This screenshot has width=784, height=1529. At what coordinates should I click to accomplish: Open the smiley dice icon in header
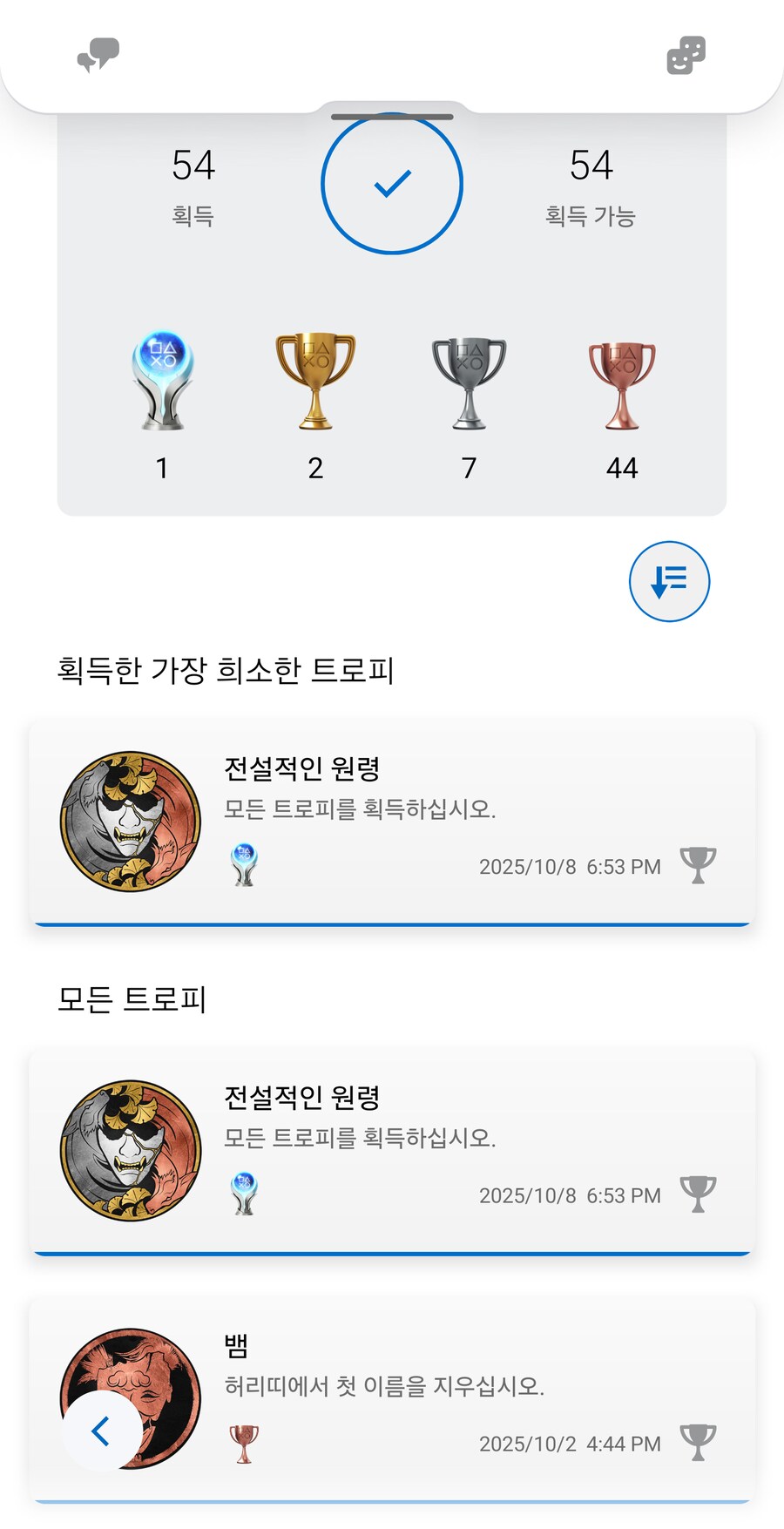[686, 56]
